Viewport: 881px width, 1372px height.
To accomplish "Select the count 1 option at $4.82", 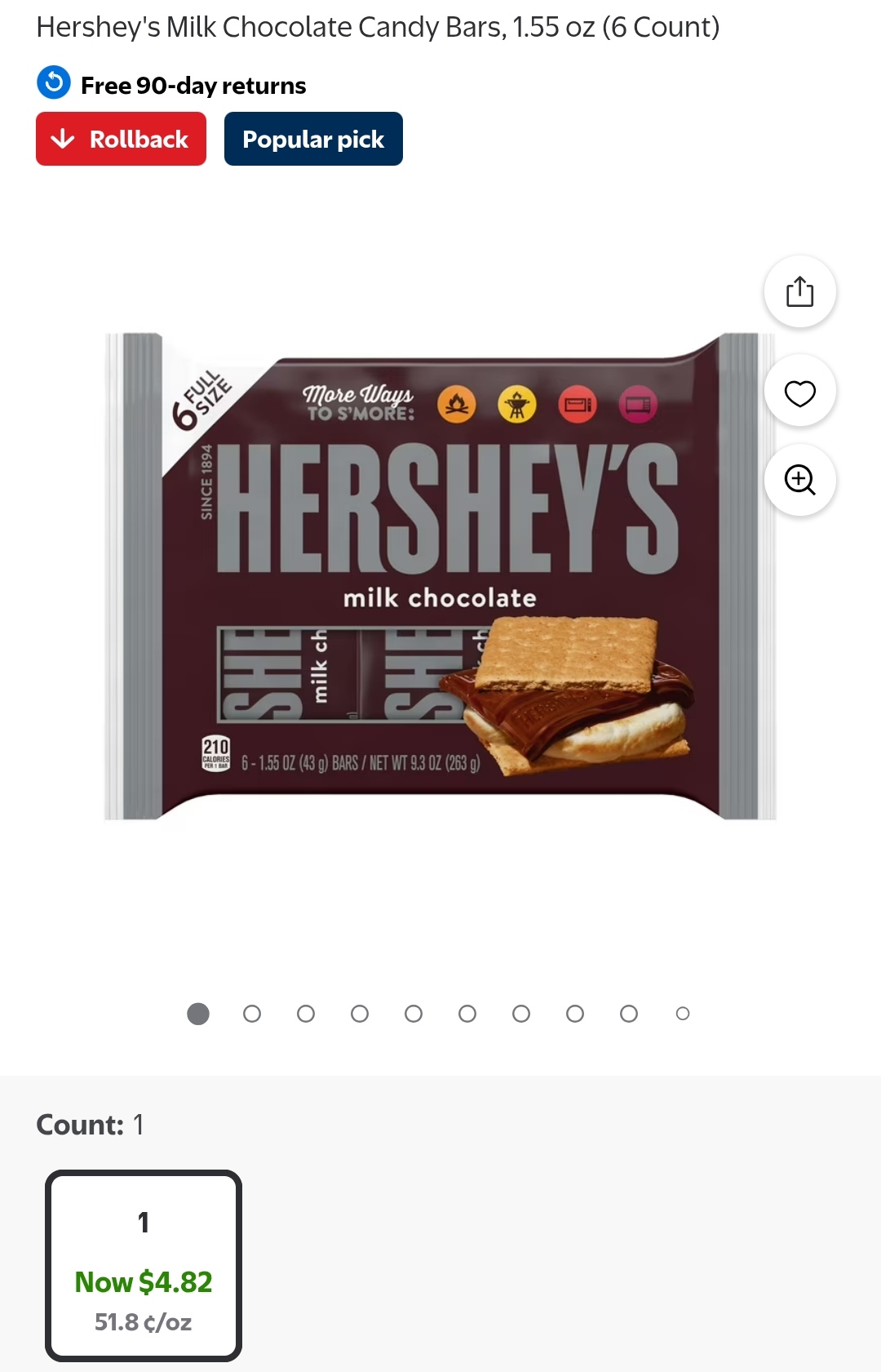I will [x=144, y=1265].
